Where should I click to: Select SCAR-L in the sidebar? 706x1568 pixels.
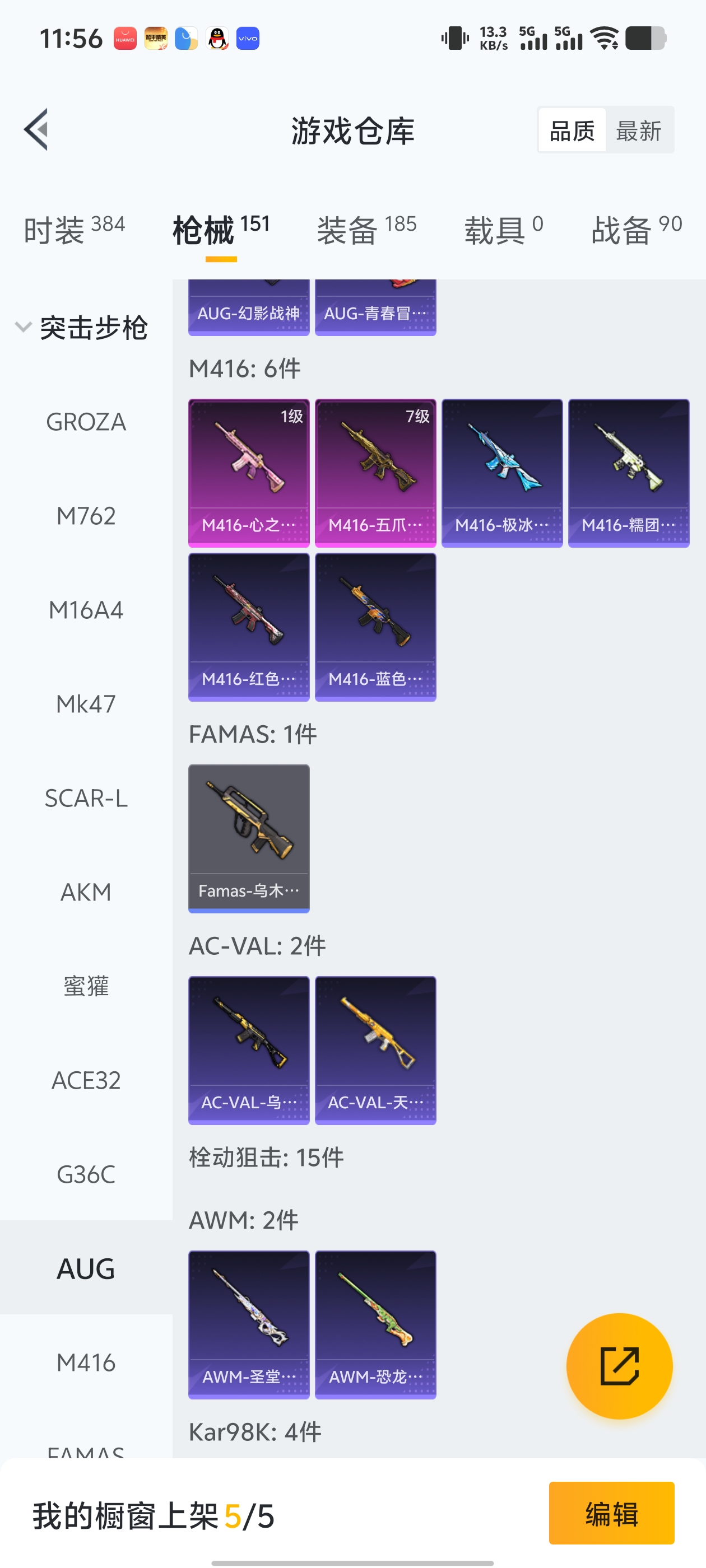pyautogui.click(x=86, y=798)
